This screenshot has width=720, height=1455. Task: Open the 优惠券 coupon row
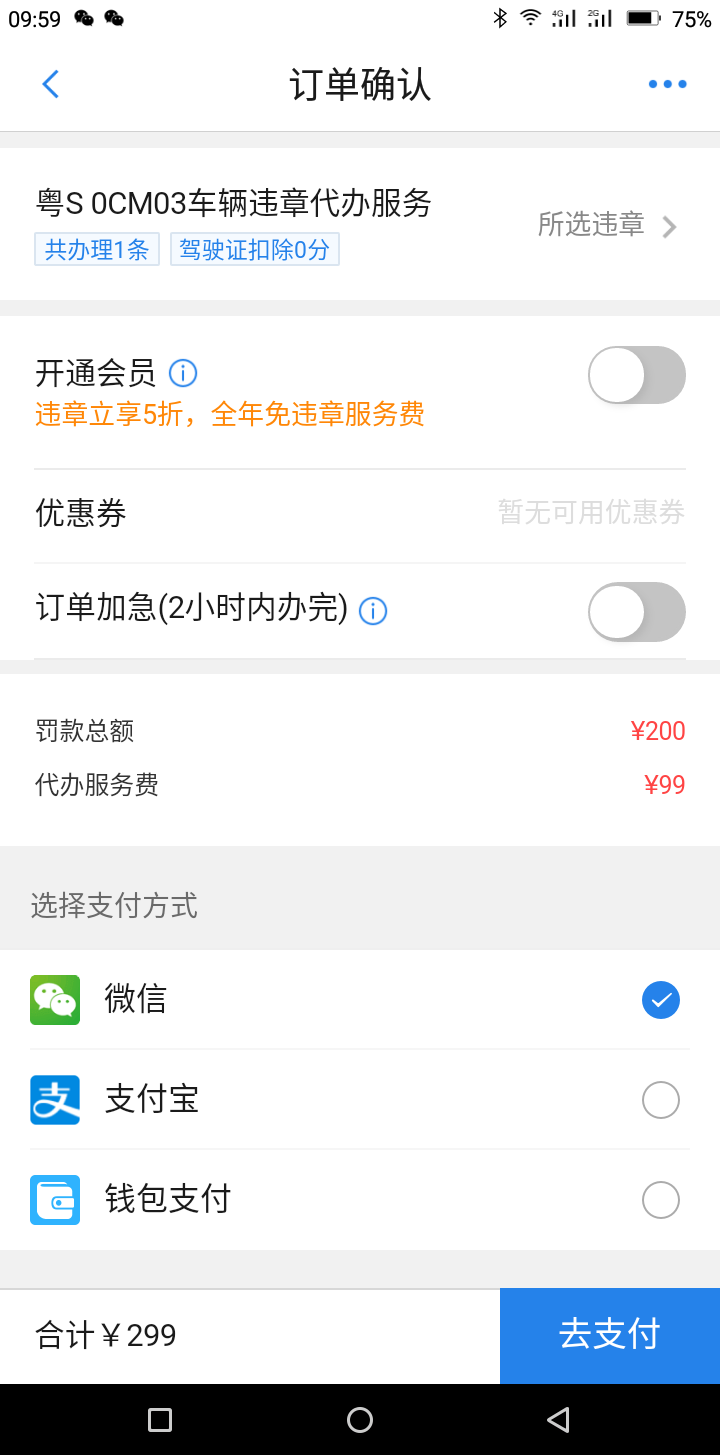[x=360, y=514]
